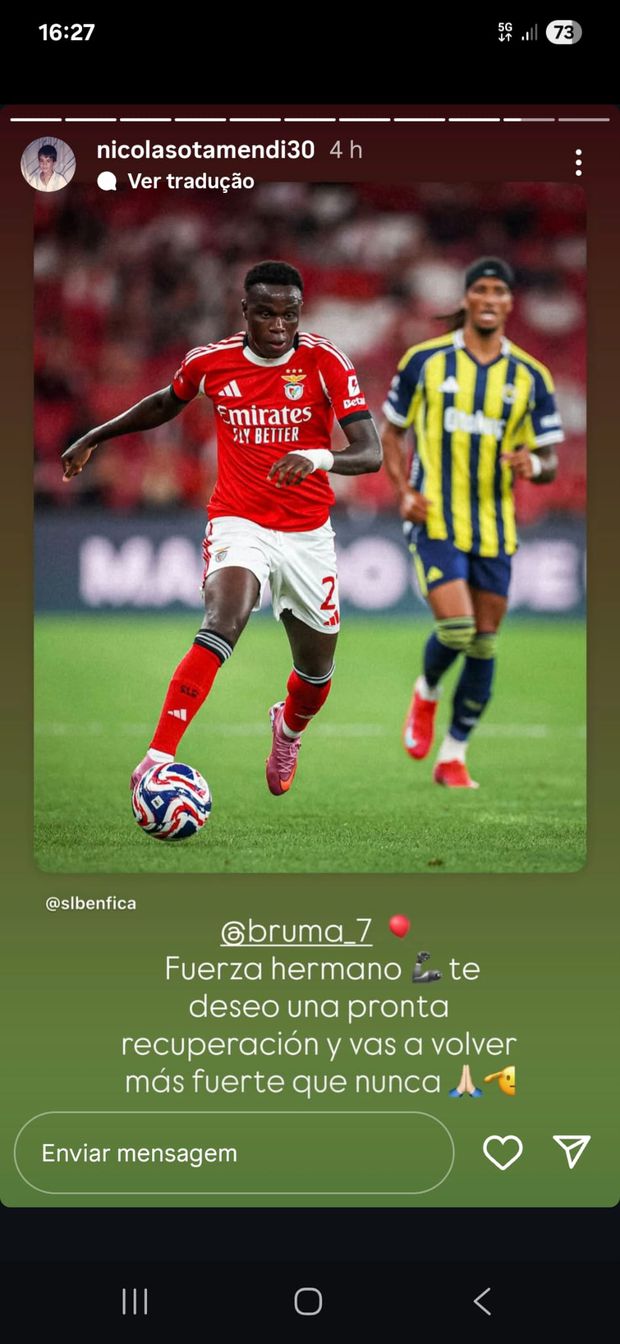
Task: Like this story with the heart
Action: point(502,1152)
